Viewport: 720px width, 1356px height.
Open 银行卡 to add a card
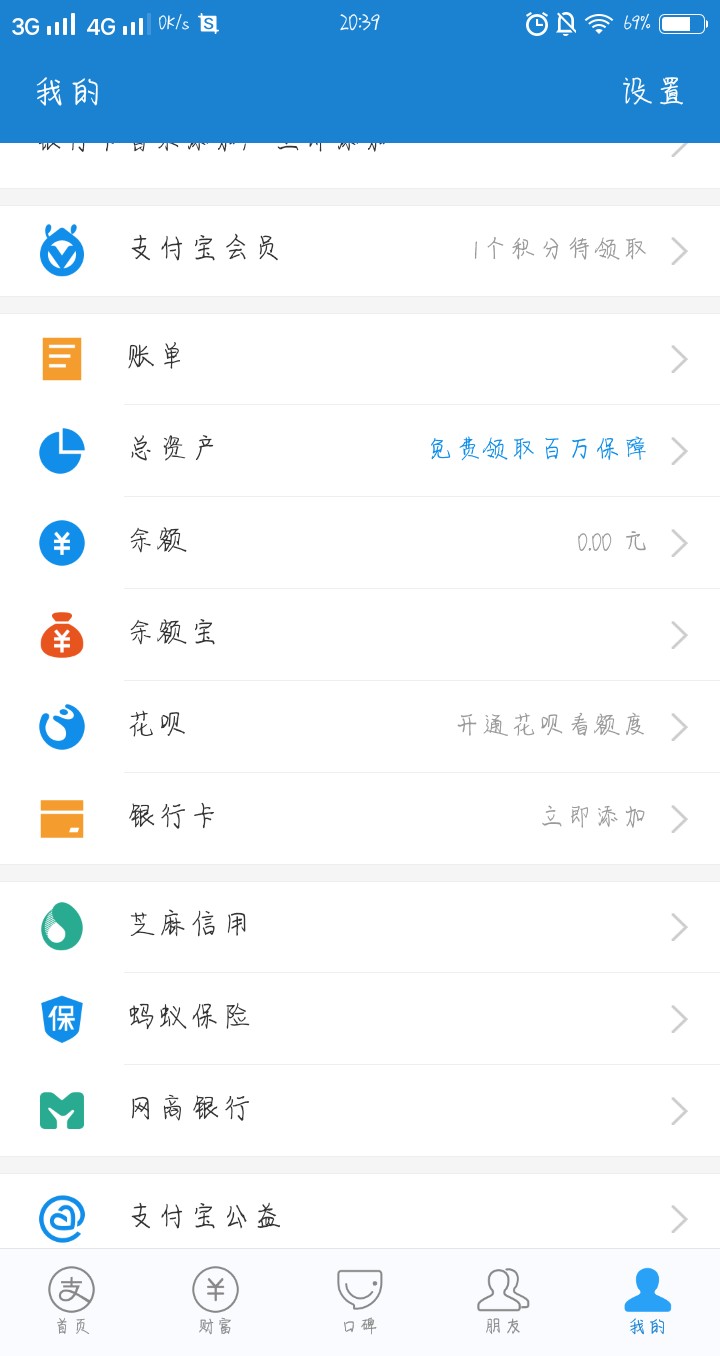tap(360, 819)
